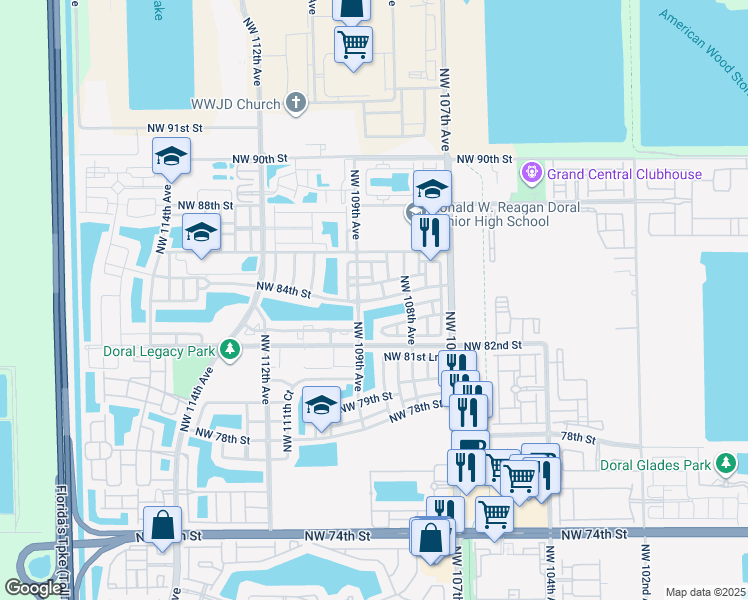Select the shopping bag marker at NW 107th Ave

point(430,537)
